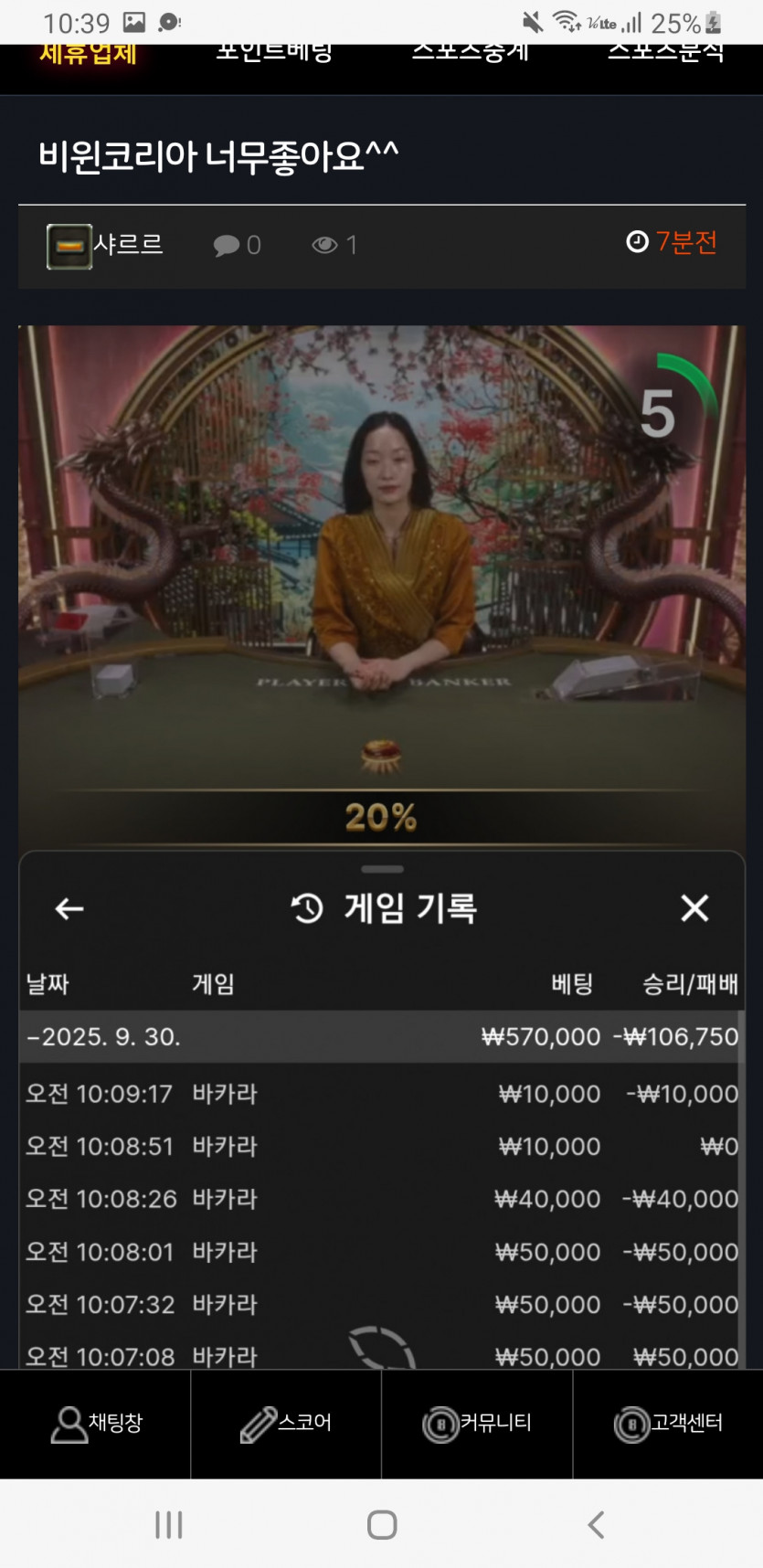Go to the 스코어 section
This screenshot has height=1568, width=763.
286,1424
